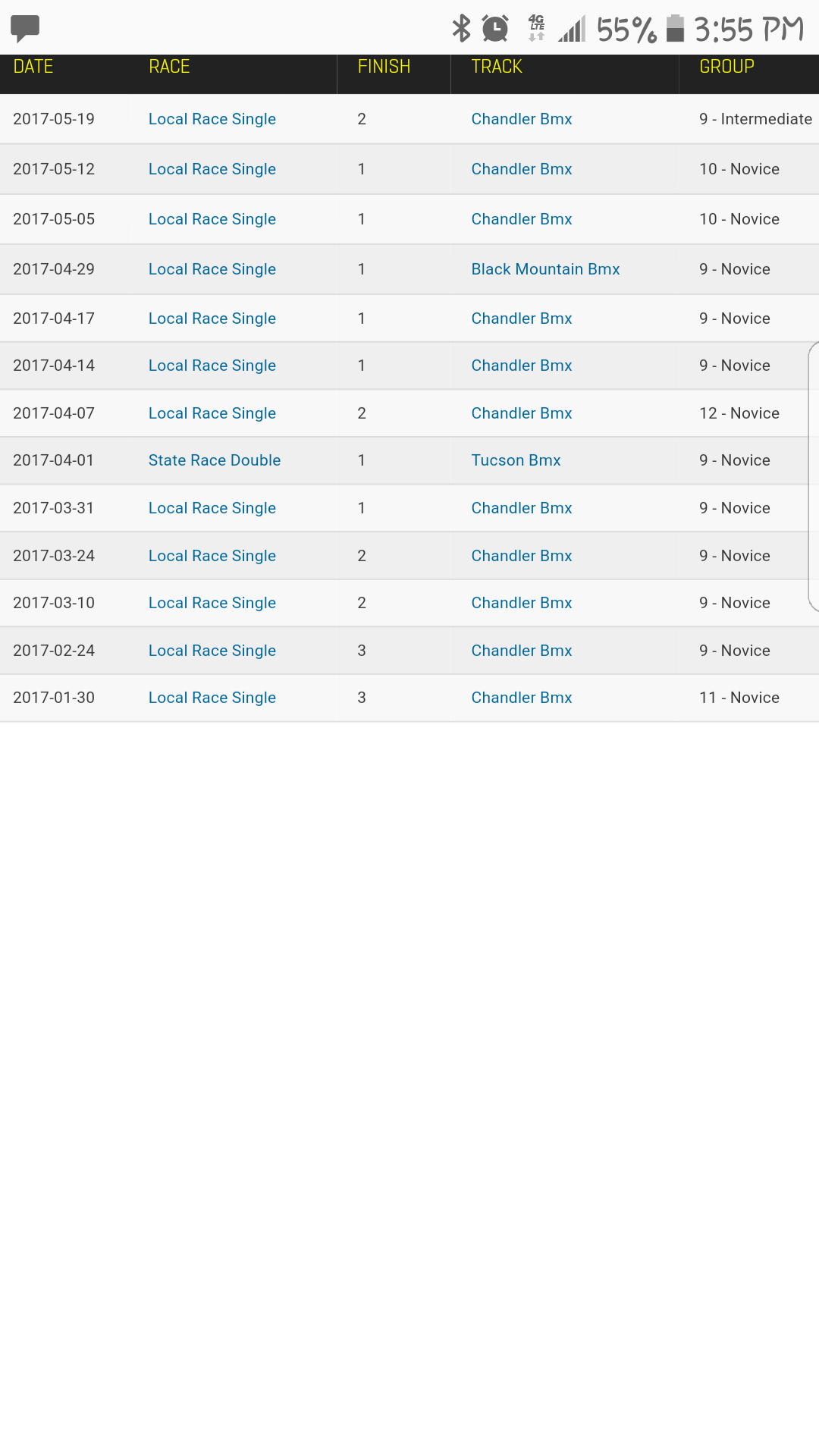This screenshot has width=819, height=1456.
Task: Open Local Race Single link for 2017-01-30
Action: (x=212, y=698)
